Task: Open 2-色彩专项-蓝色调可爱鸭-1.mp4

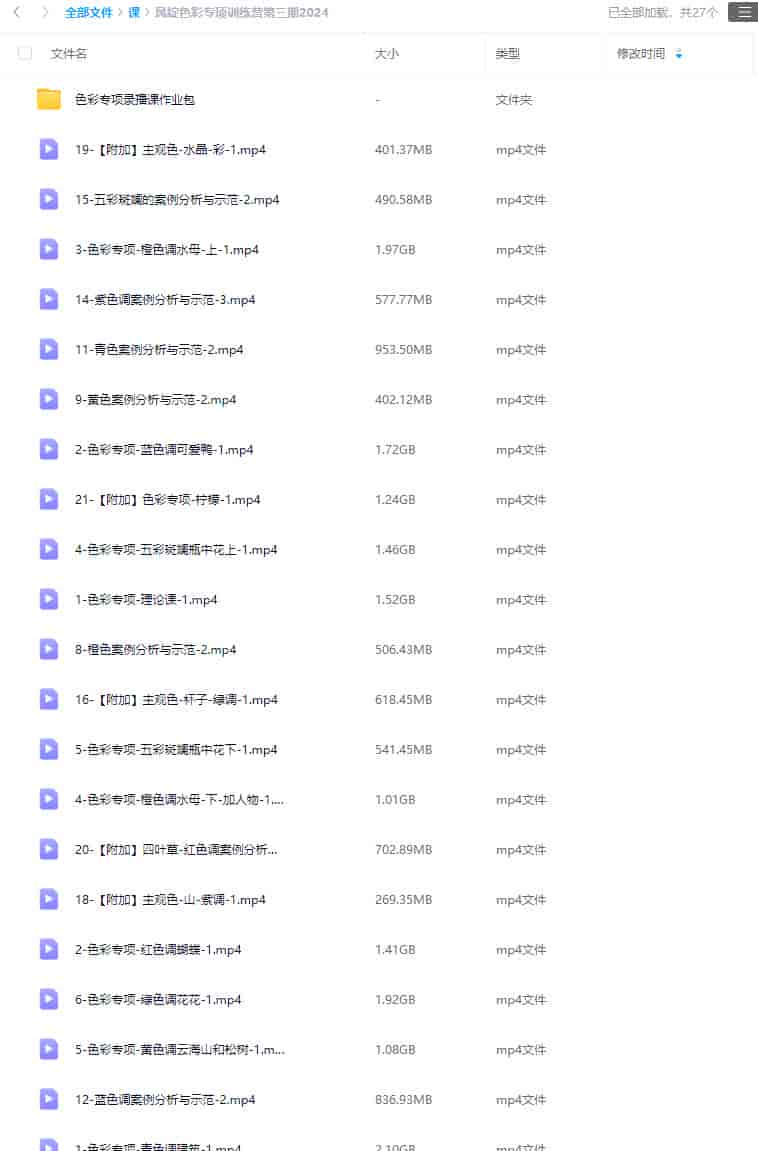Action: (x=164, y=450)
